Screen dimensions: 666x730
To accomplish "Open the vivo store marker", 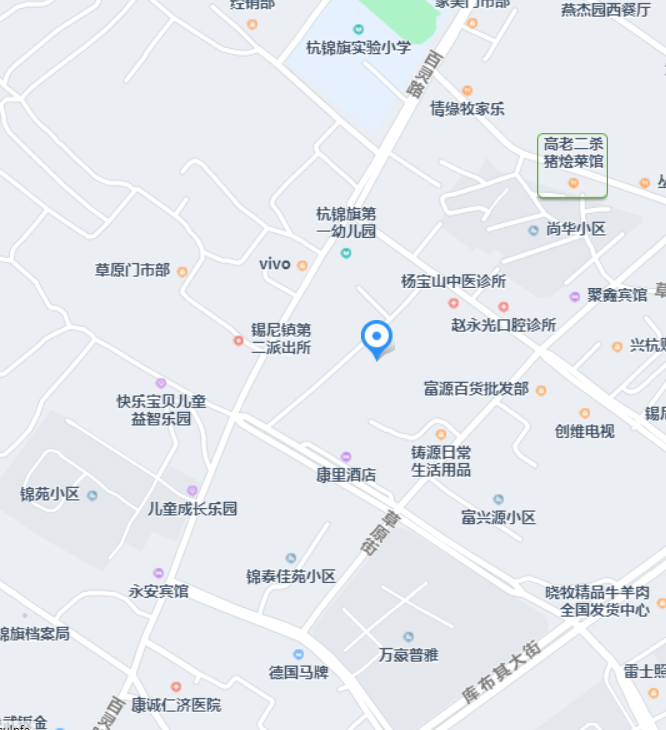I will coord(302,265).
